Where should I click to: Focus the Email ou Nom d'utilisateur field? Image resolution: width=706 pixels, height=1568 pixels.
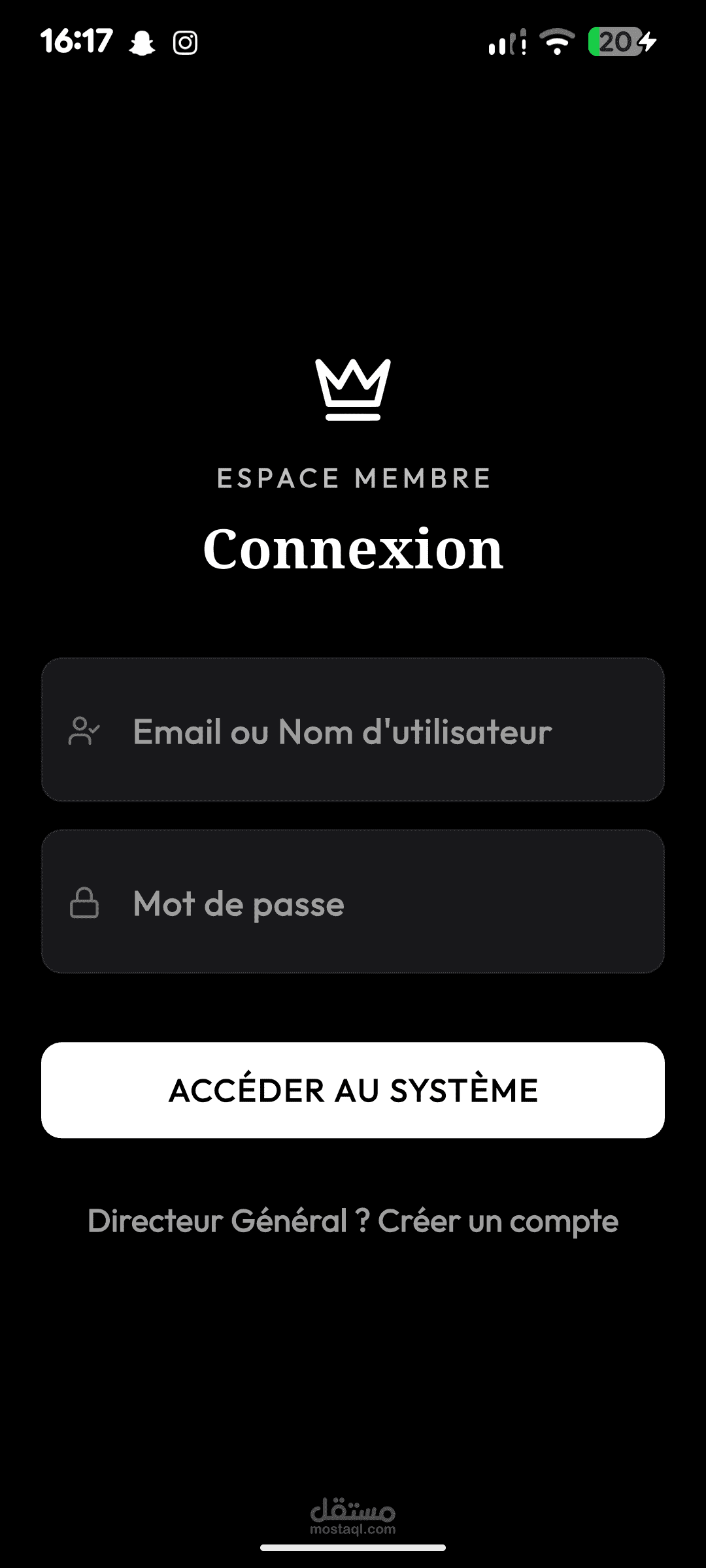coord(353,730)
